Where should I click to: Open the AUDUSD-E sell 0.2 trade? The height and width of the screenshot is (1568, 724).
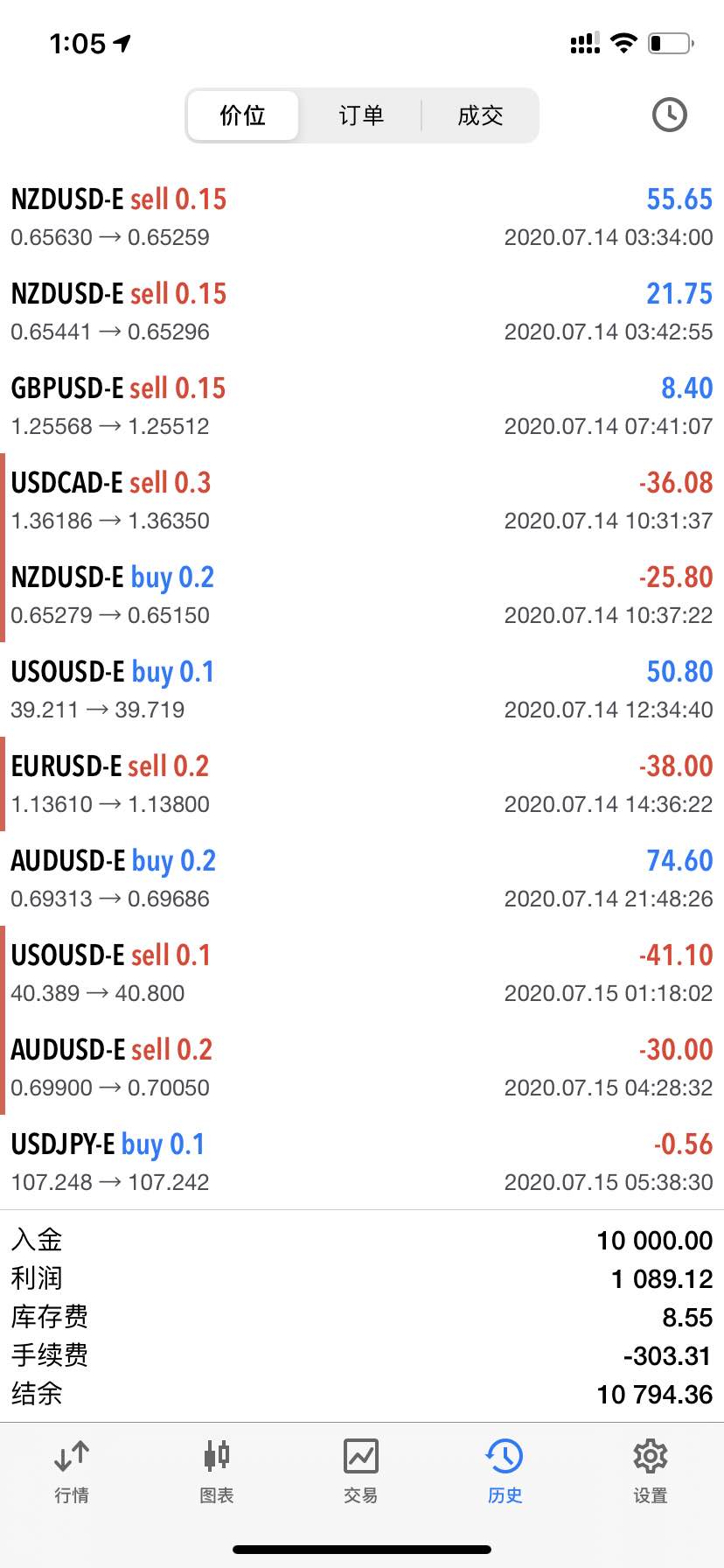tap(362, 1067)
